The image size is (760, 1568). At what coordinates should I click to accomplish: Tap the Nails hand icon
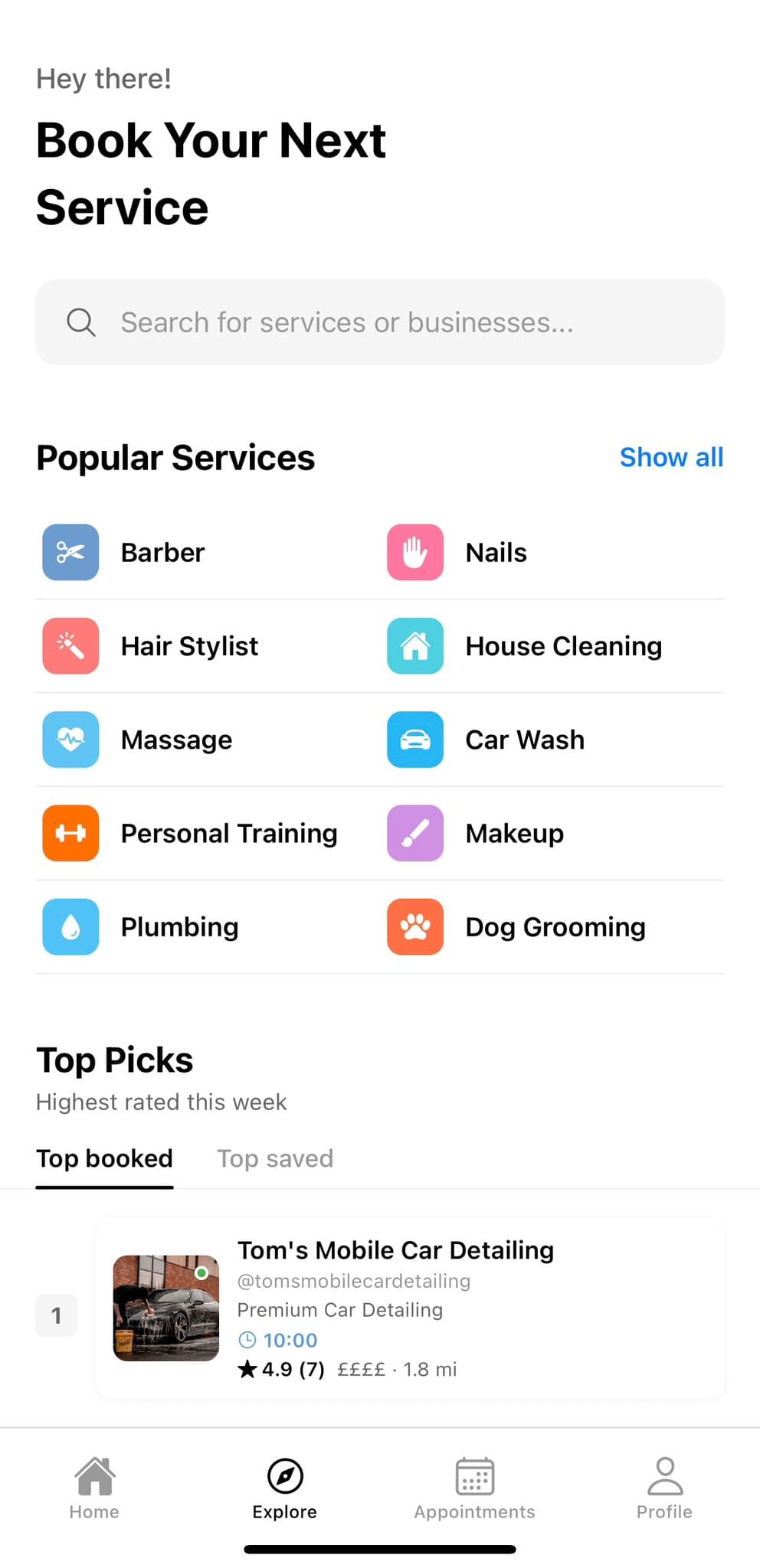click(414, 552)
